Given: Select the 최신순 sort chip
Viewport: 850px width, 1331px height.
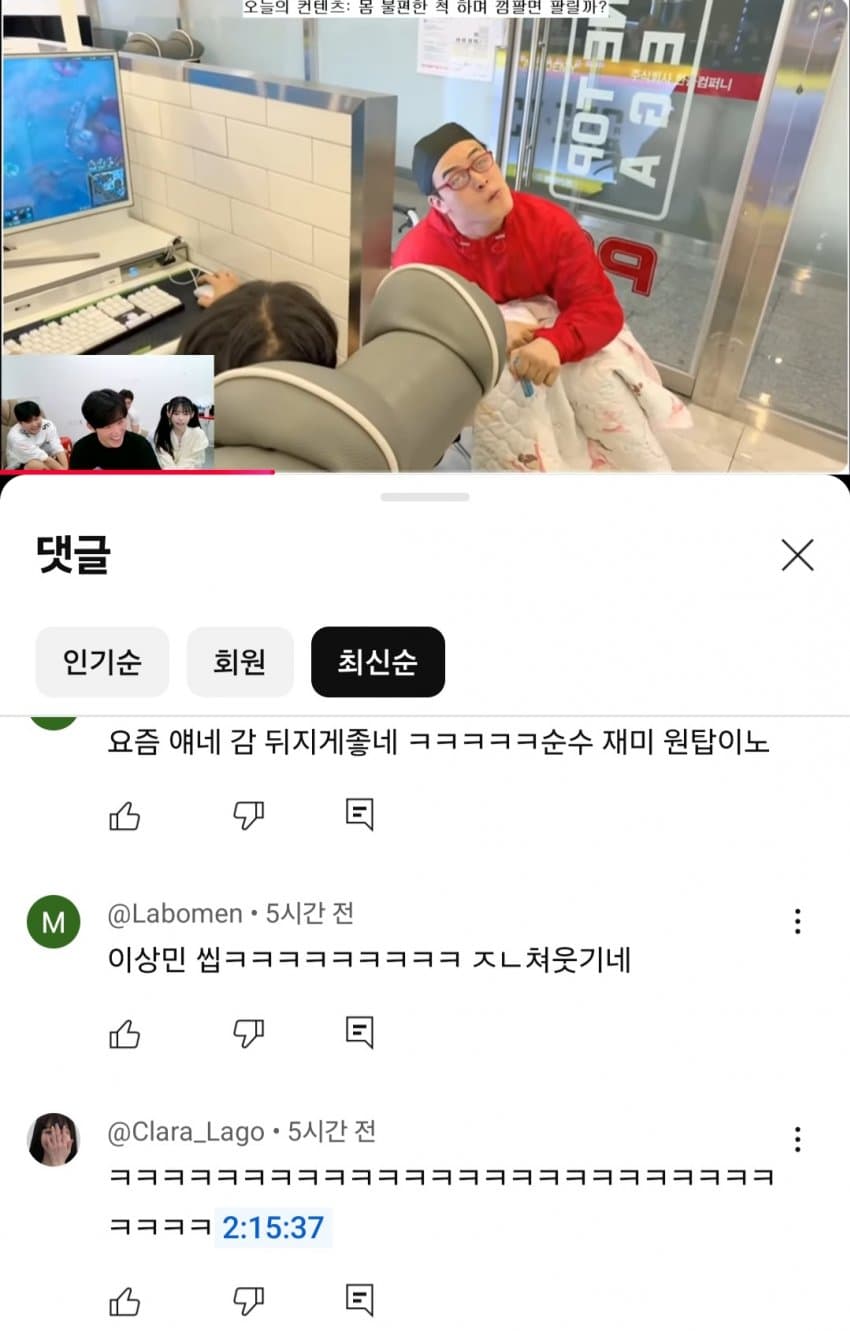Looking at the screenshot, I should [x=377, y=662].
